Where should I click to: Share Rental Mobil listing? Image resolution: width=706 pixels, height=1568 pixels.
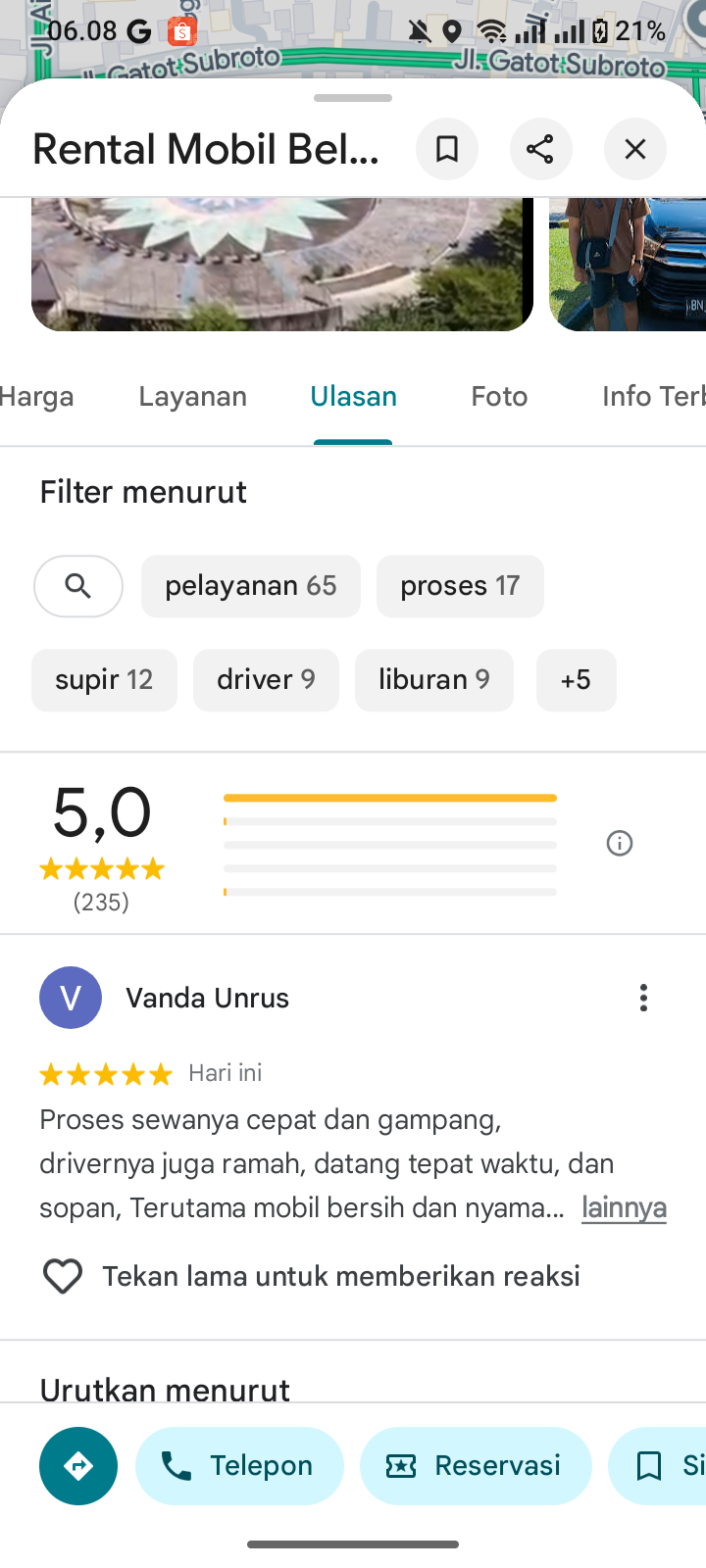540,149
